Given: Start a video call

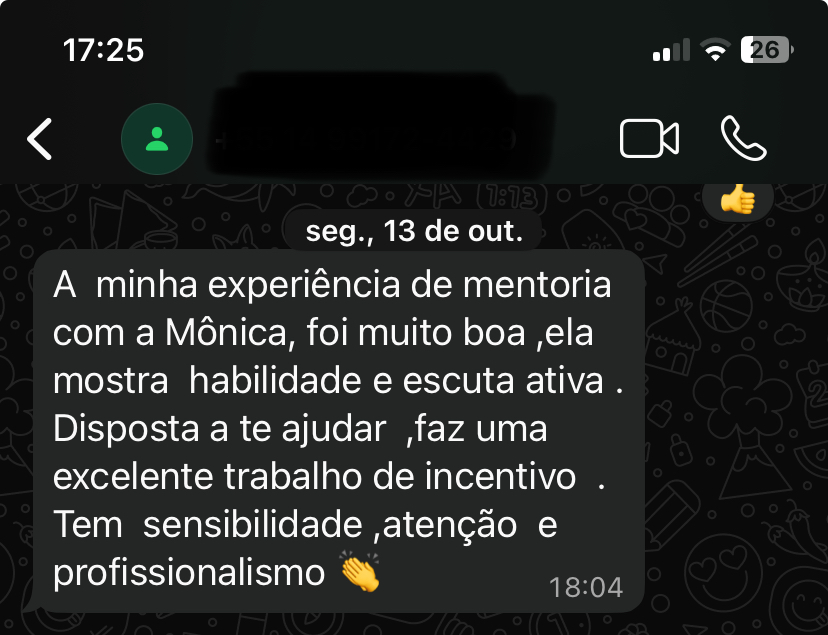Looking at the screenshot, I should pyautogui.click(x=649, y=139).
